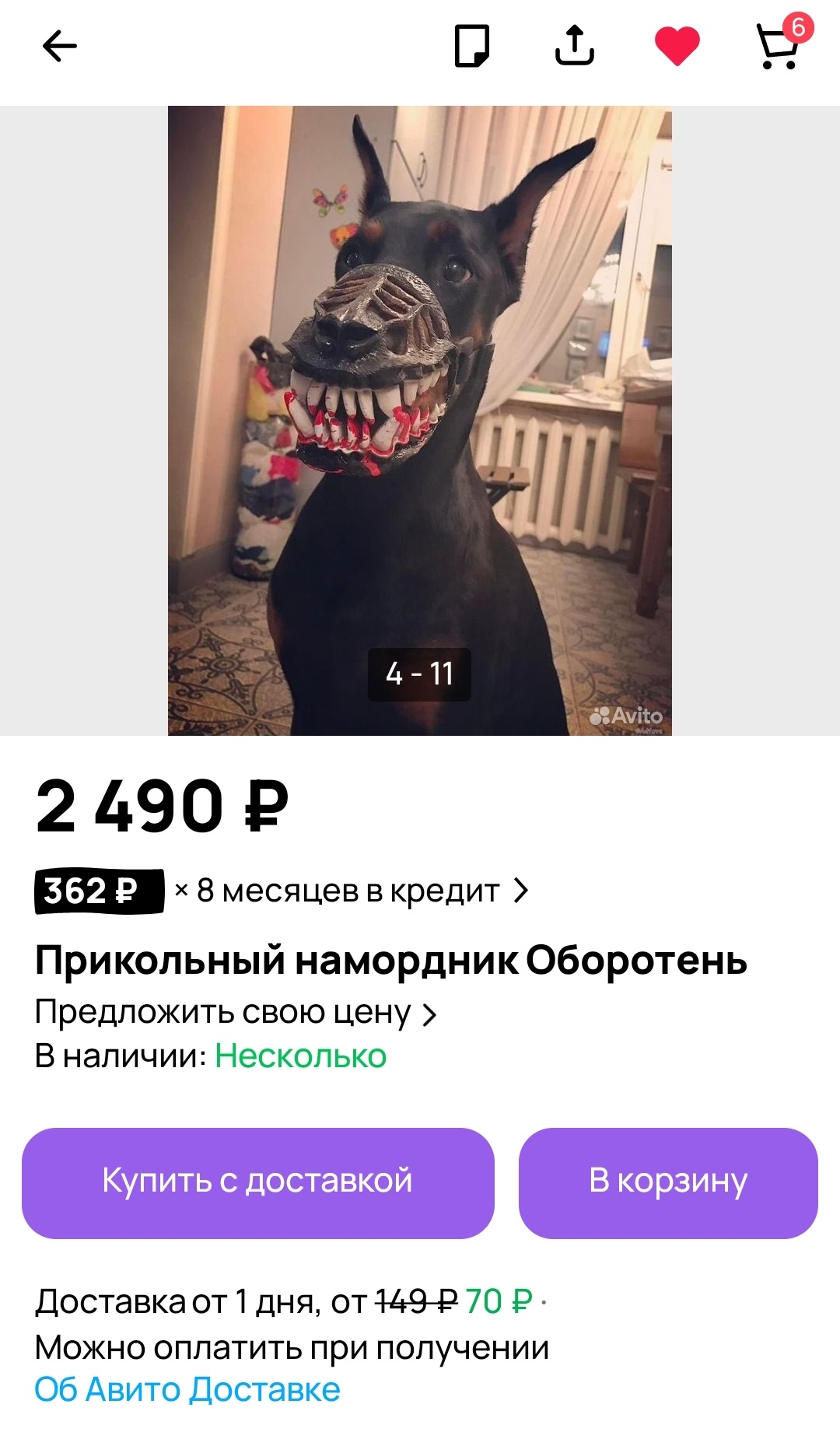Tap Купить с доставкой
840x1432 pixels.
257,1182
